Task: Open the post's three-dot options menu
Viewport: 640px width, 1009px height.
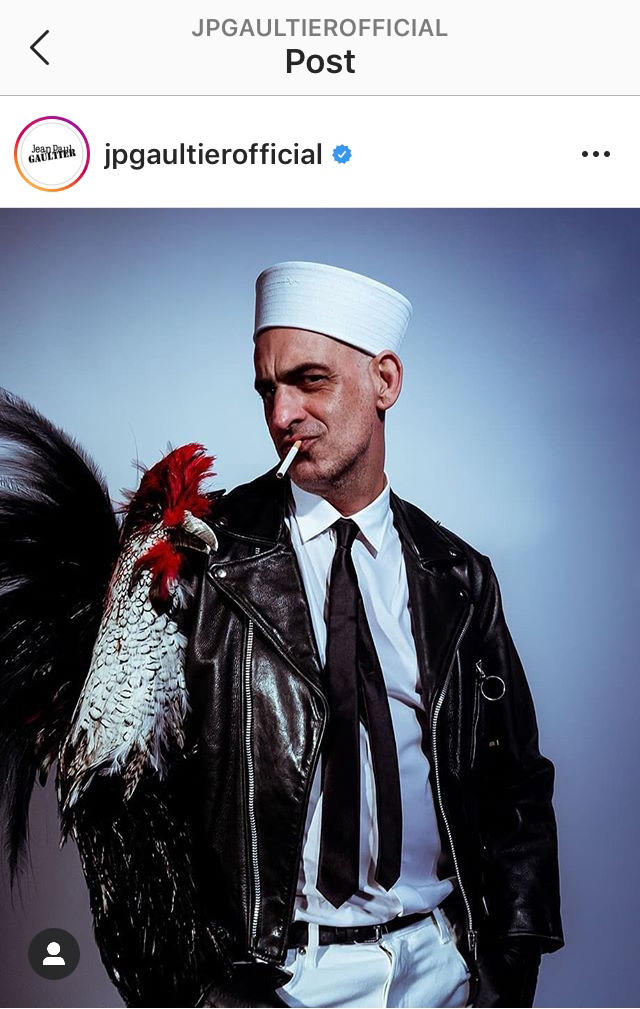Action: [595, 154]
